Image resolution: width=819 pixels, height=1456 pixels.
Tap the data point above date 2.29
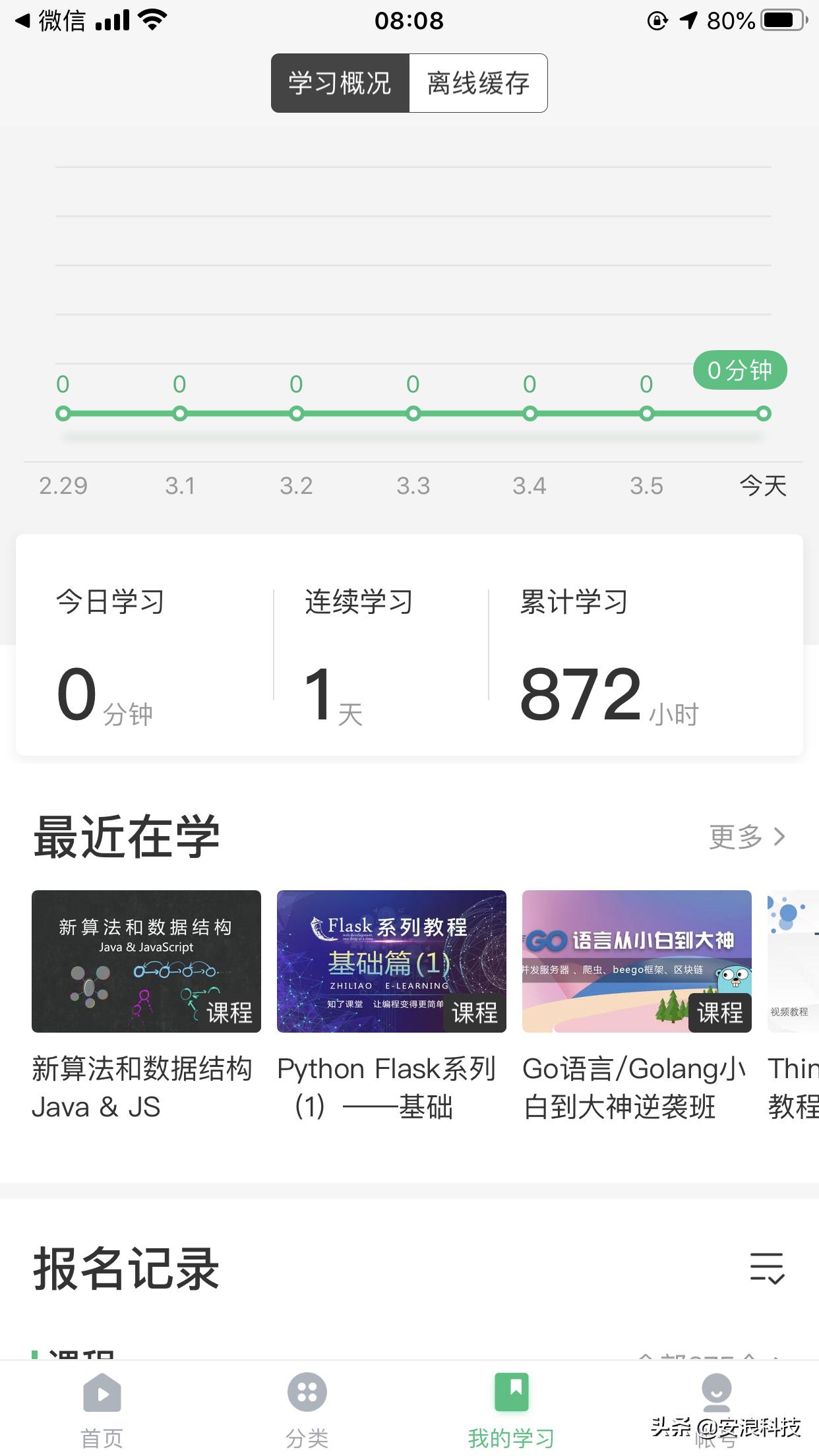click(x=63, y=413)
